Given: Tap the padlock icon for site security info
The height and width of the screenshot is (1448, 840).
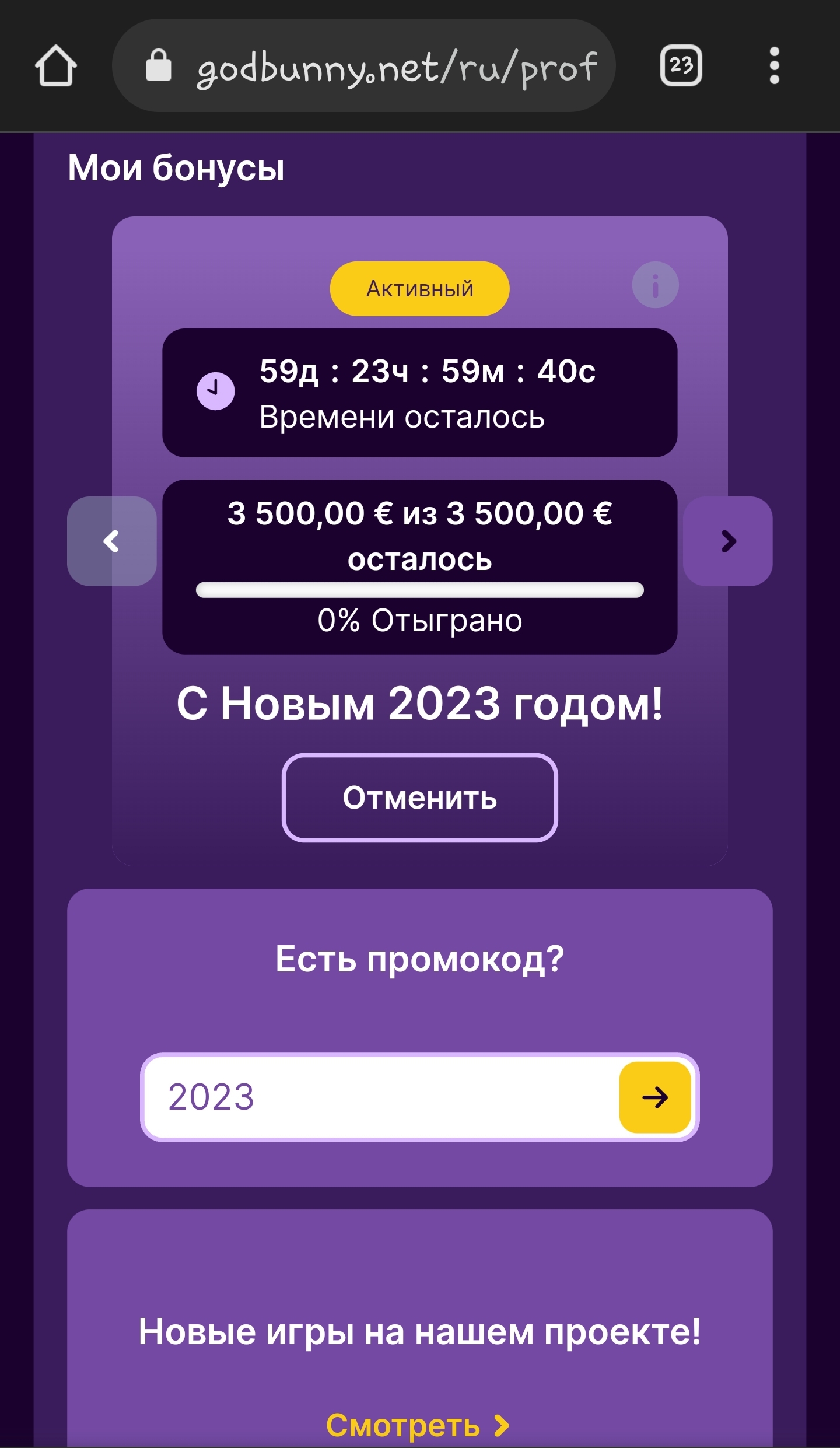Looking at the screenshot, I should point(157,66).
